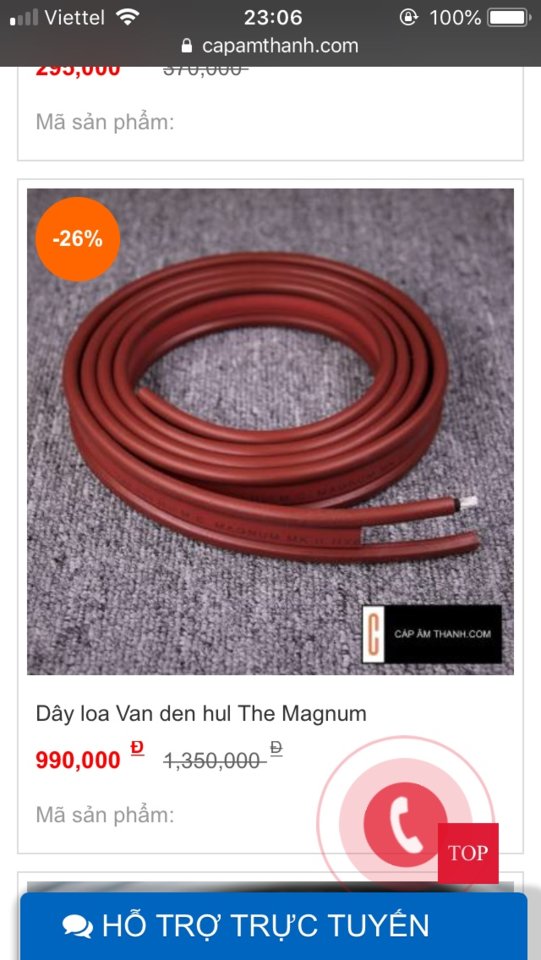This screenshot has width=541, height=960.
Task: Jump back up with the TOP button
Action: coord(468,853)
